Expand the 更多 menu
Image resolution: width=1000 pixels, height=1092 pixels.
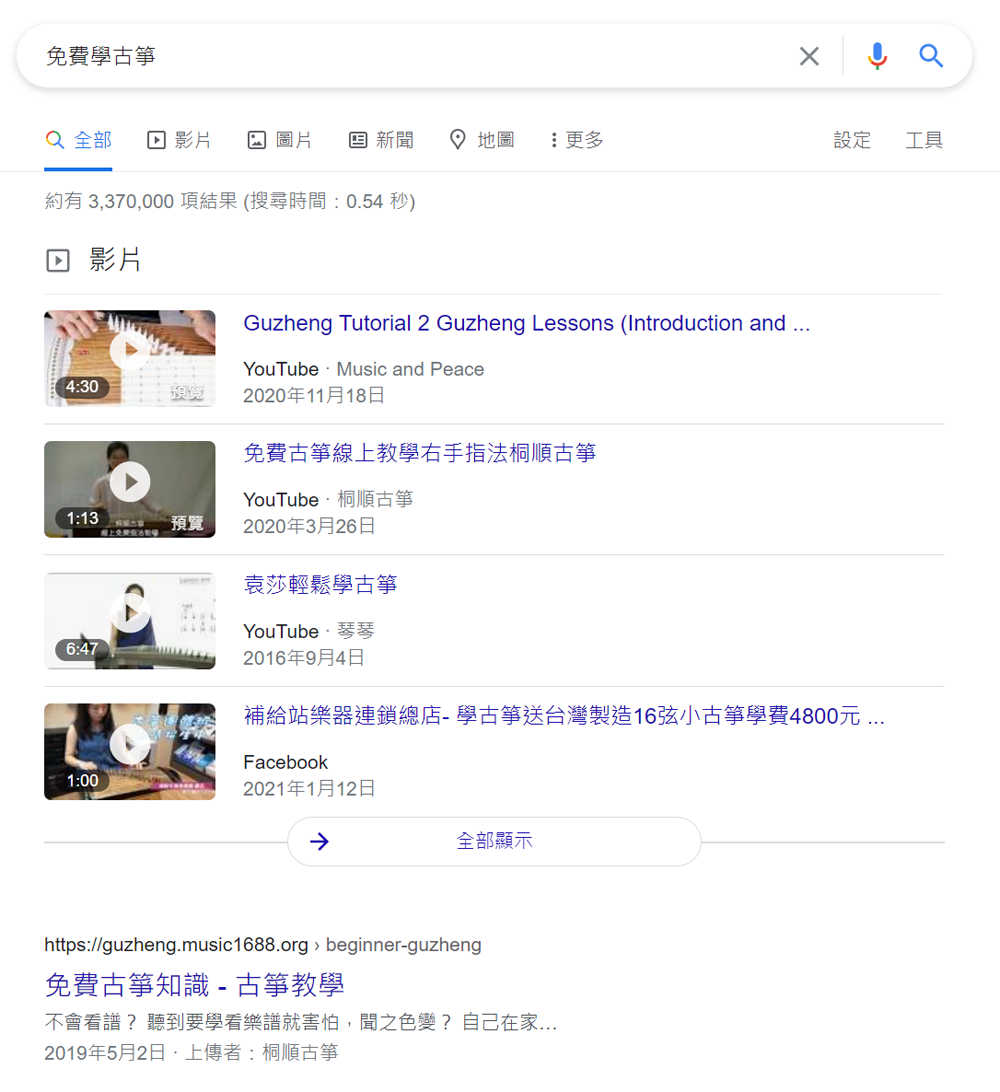(577, 140)
